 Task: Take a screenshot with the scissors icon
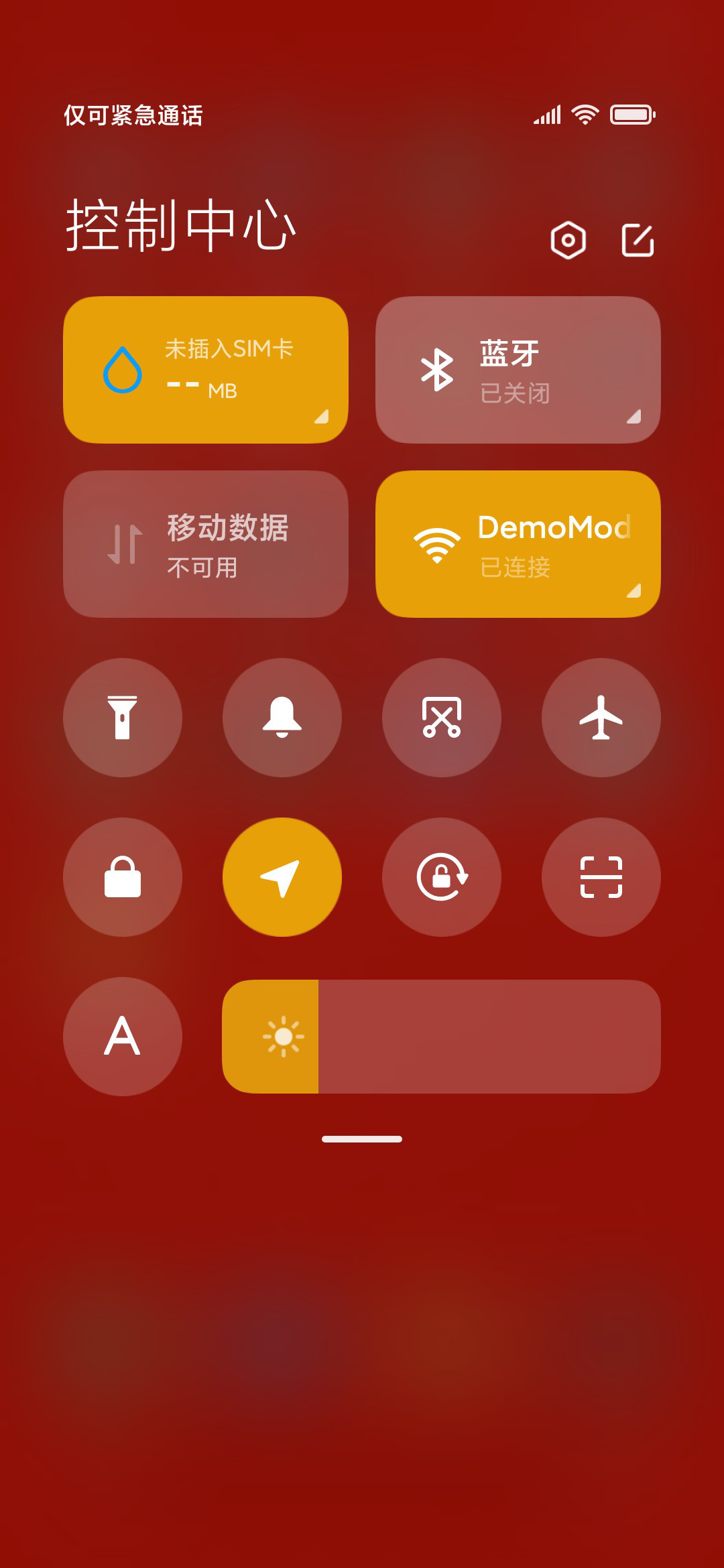(442, 718)
